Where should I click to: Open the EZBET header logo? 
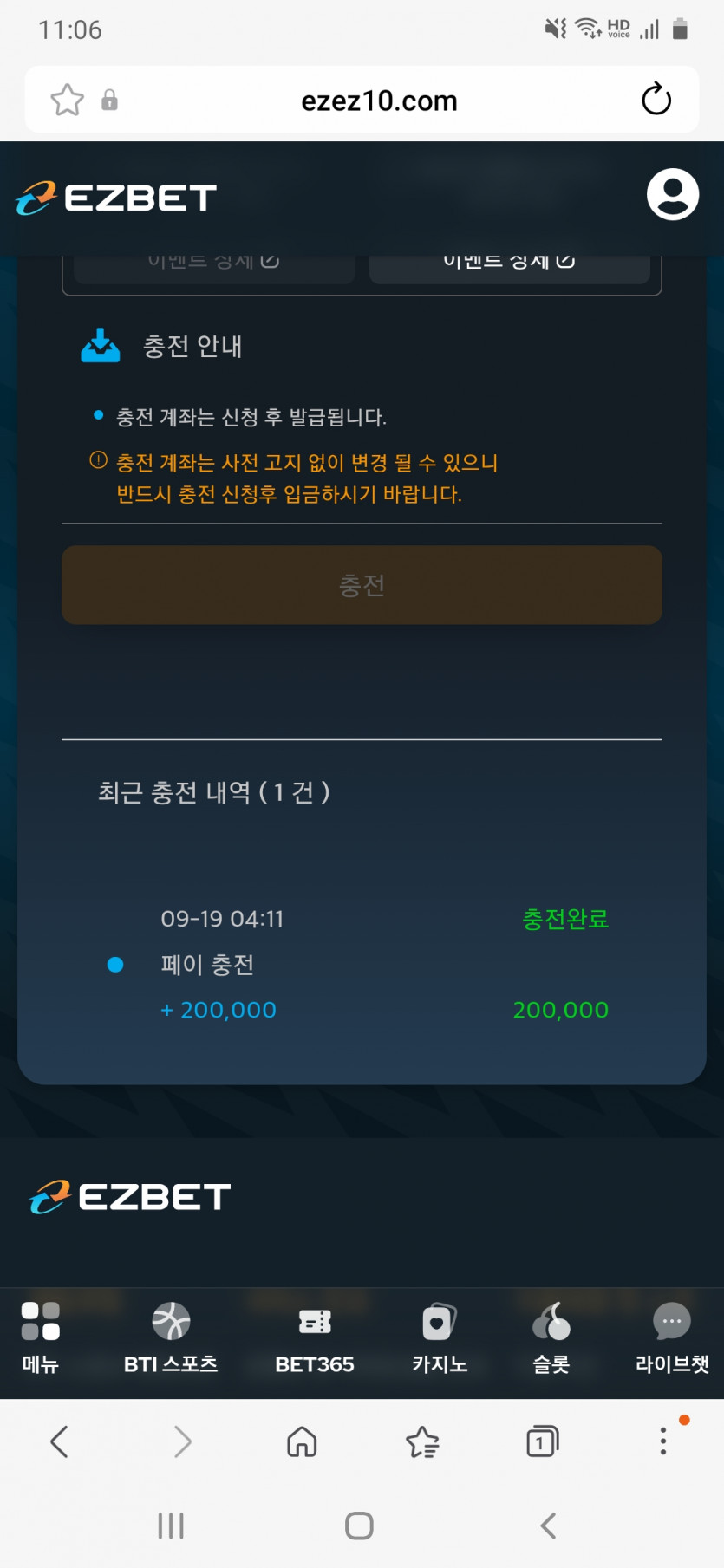coord(116,198)
